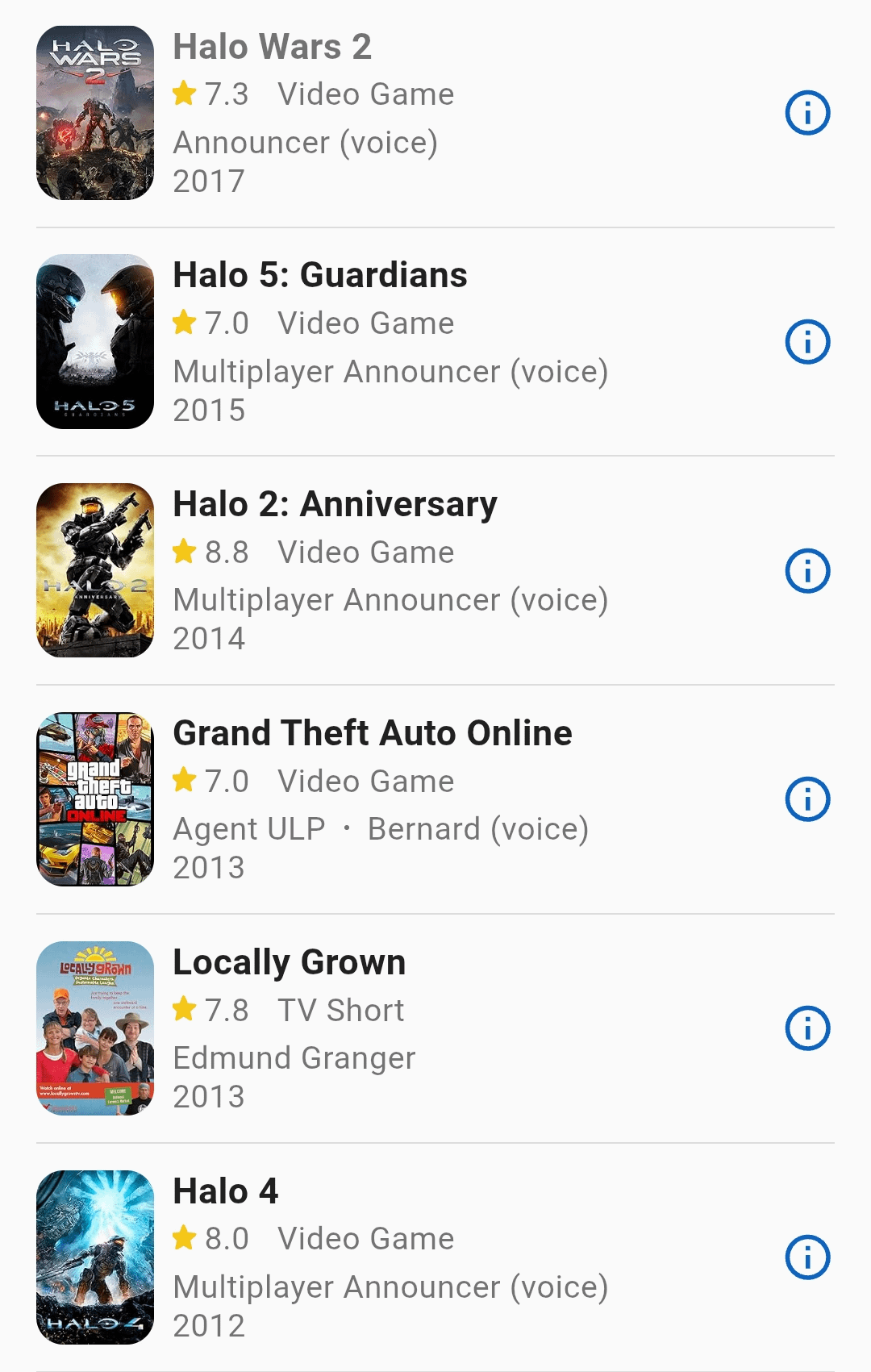Tap the Halo 4 info icon
The height and width of the screenshot is (1372, 871).
tap(807, 1257)
